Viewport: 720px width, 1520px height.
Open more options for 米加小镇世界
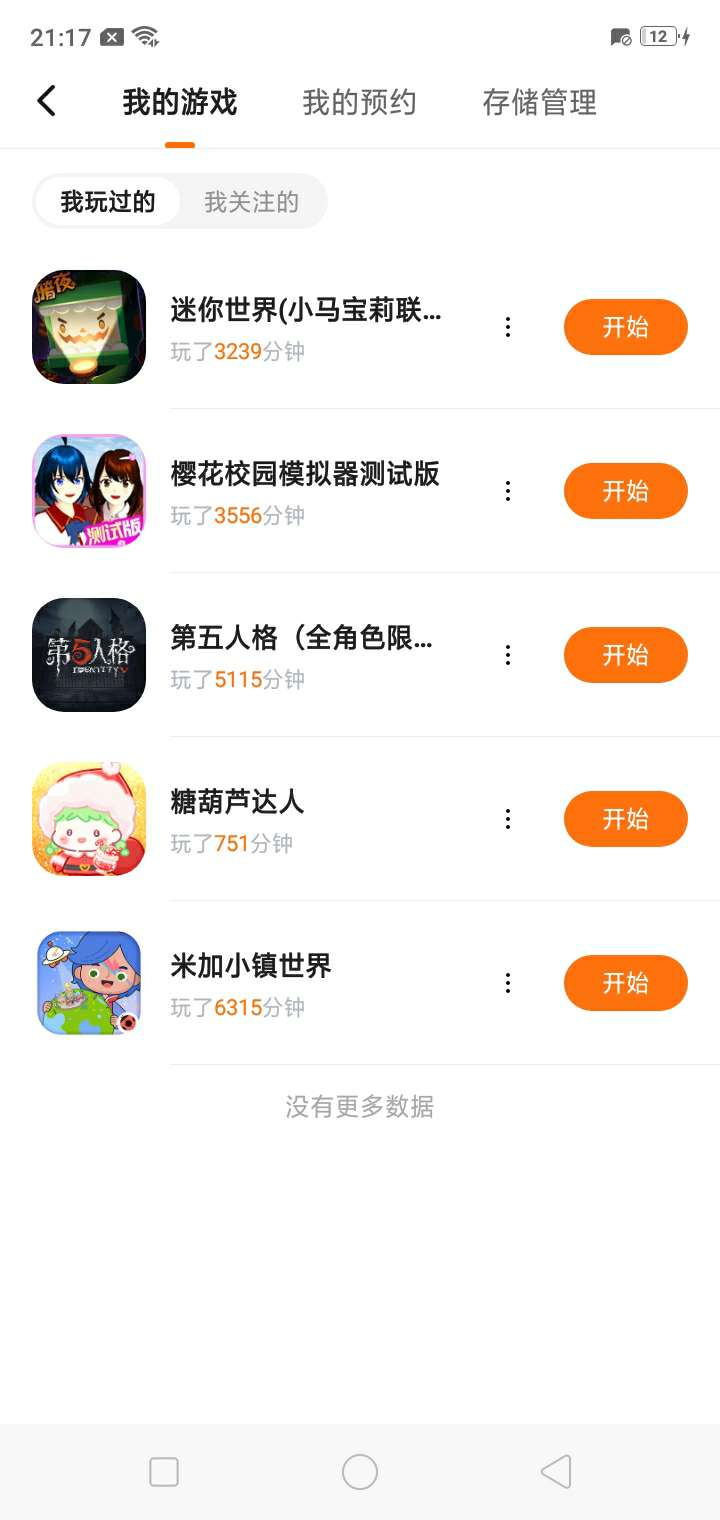(x=508, y=983)
